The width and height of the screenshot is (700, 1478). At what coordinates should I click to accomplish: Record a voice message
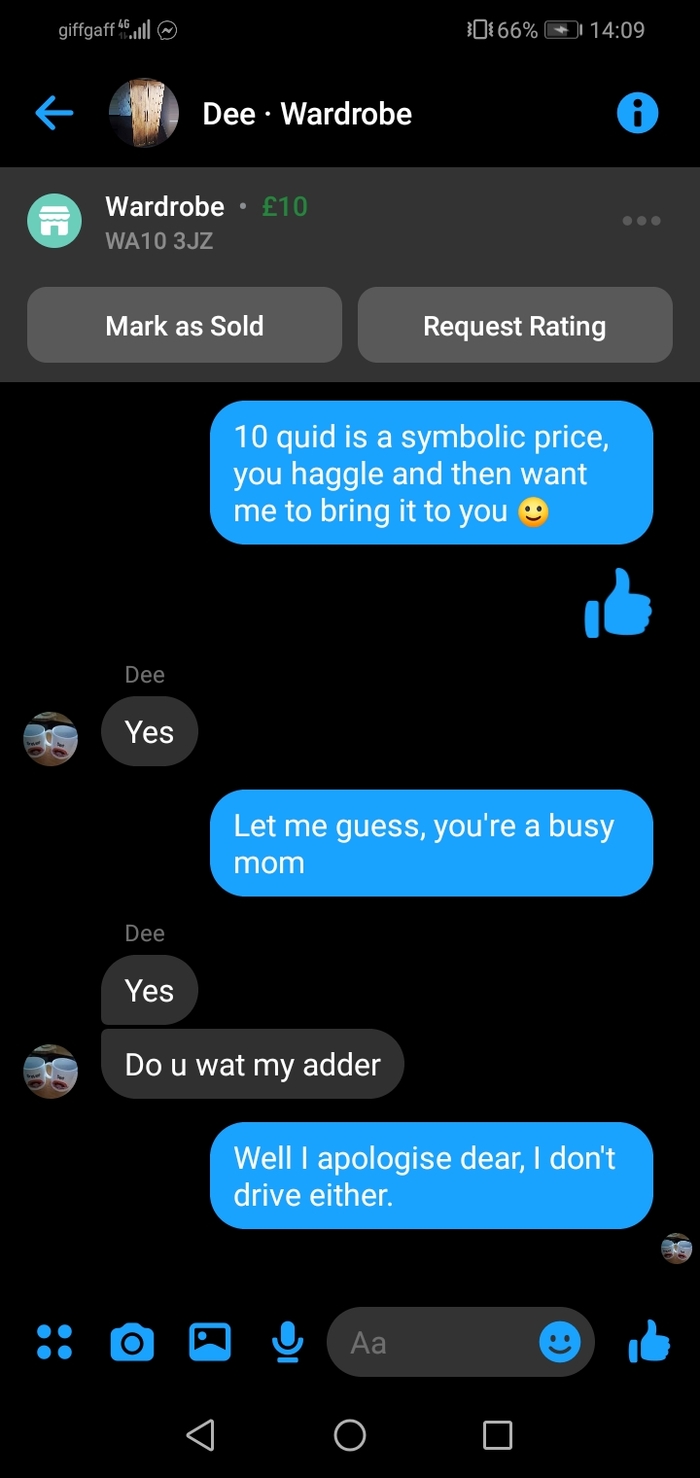pos(288,1342)
